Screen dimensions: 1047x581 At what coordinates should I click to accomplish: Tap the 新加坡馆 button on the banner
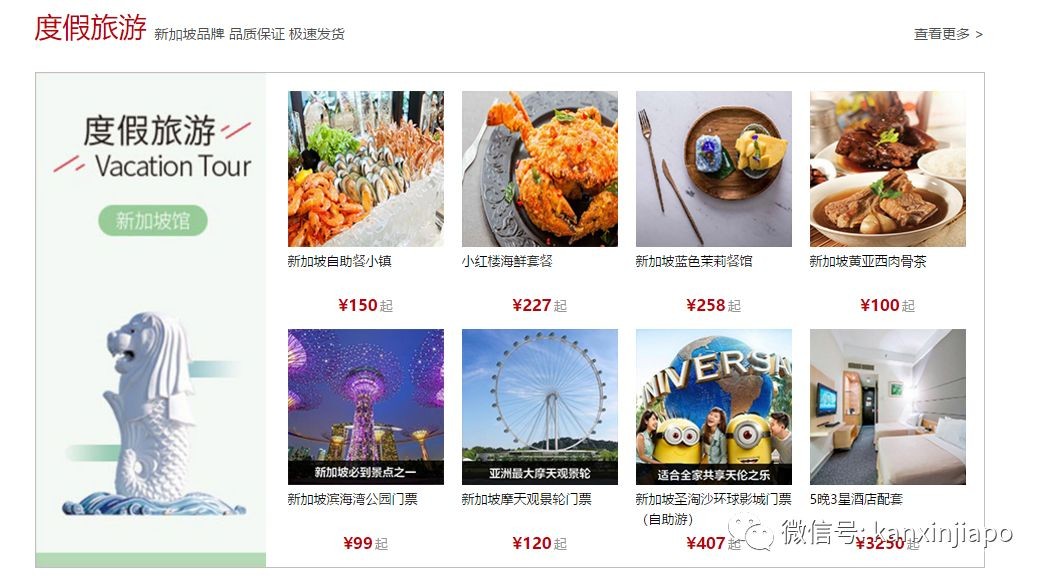(x=152, y=220)
